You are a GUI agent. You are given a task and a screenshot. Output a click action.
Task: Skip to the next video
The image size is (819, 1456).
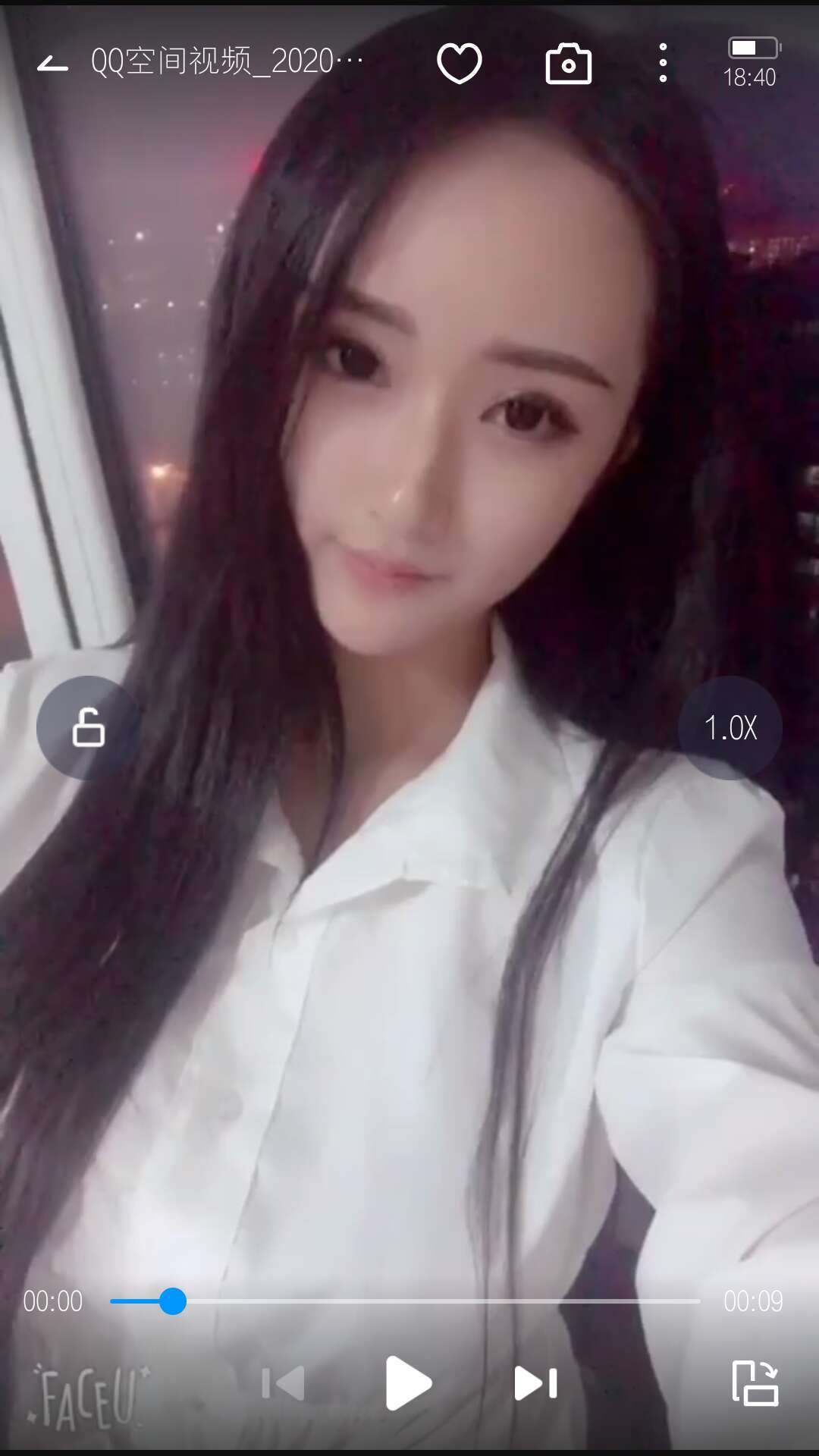point(535,1383)
